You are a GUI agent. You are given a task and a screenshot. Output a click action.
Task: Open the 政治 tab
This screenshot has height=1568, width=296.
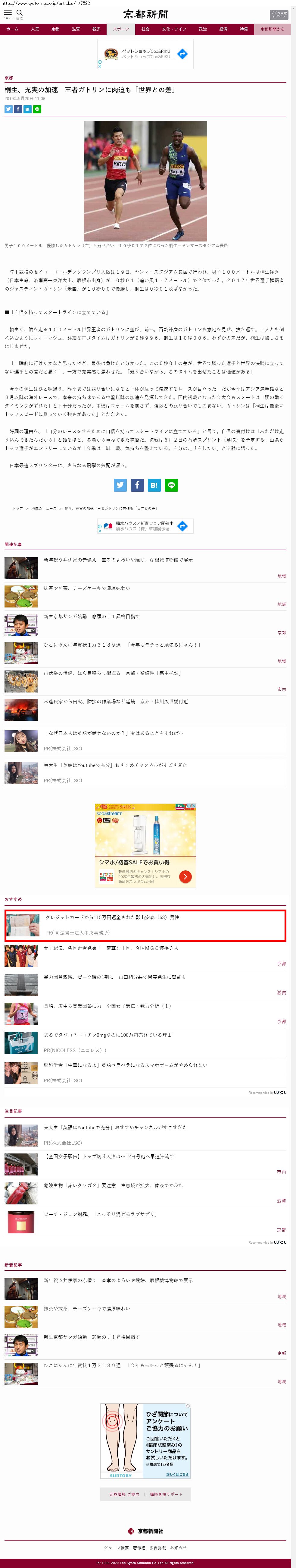click(x=202, y=29)
